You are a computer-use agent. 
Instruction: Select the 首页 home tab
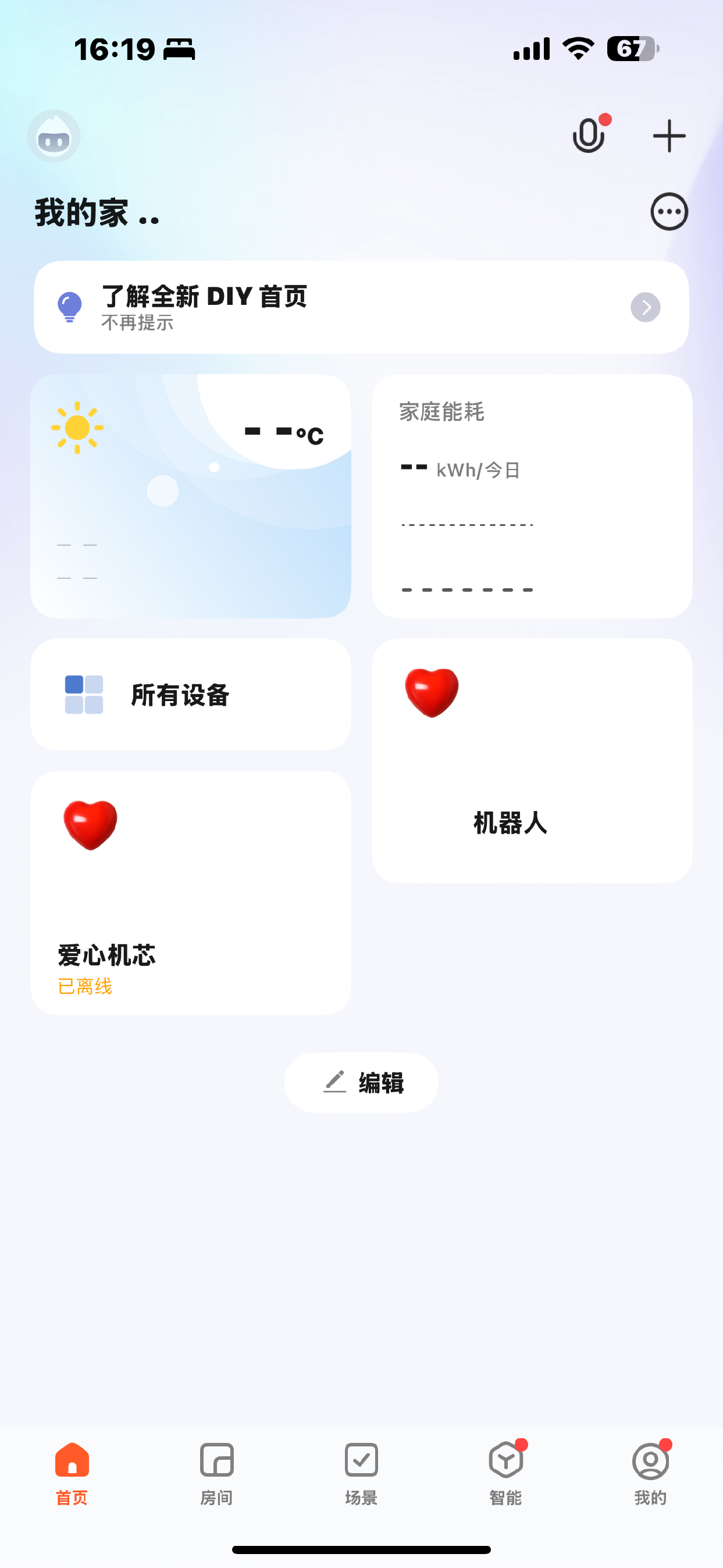click(72, 1473)
